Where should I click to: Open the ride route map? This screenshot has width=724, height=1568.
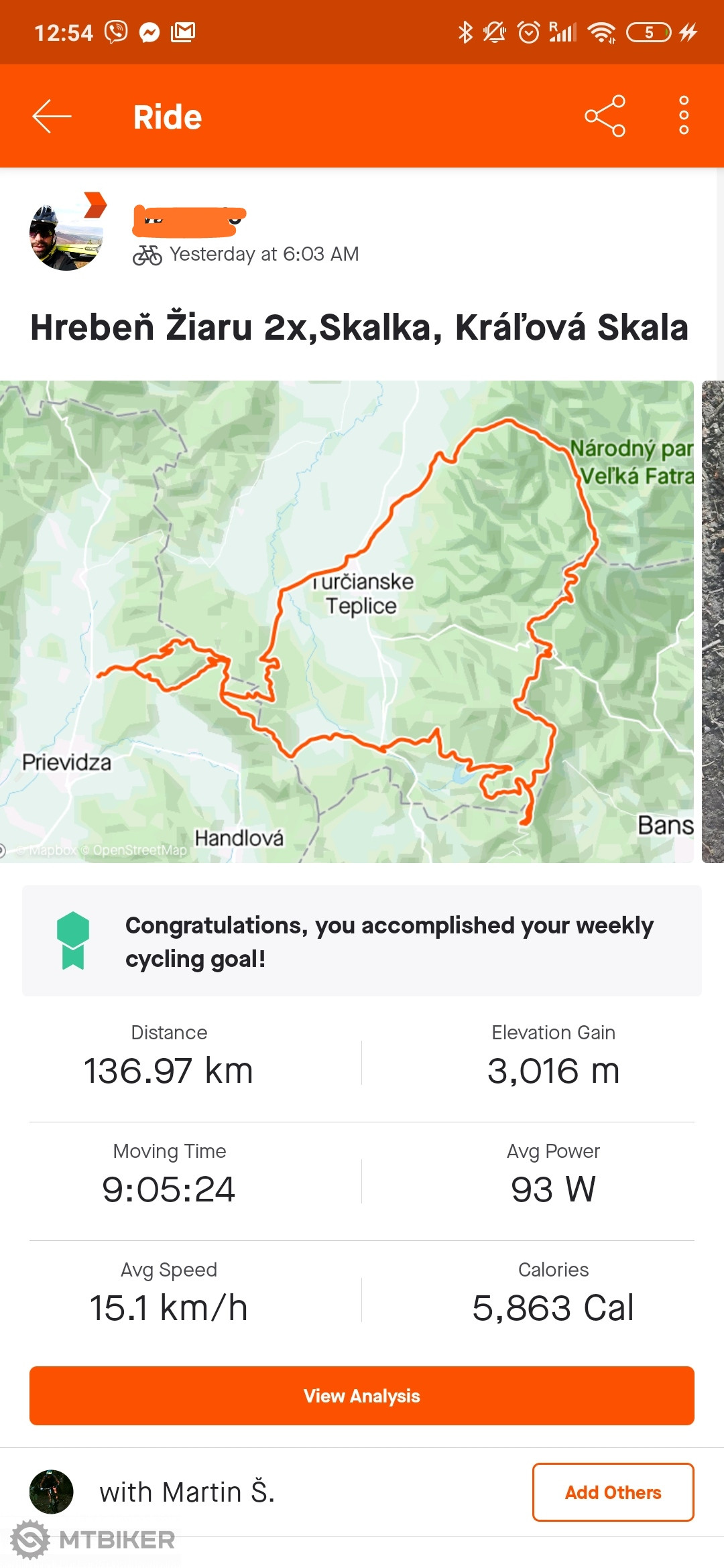347,621
